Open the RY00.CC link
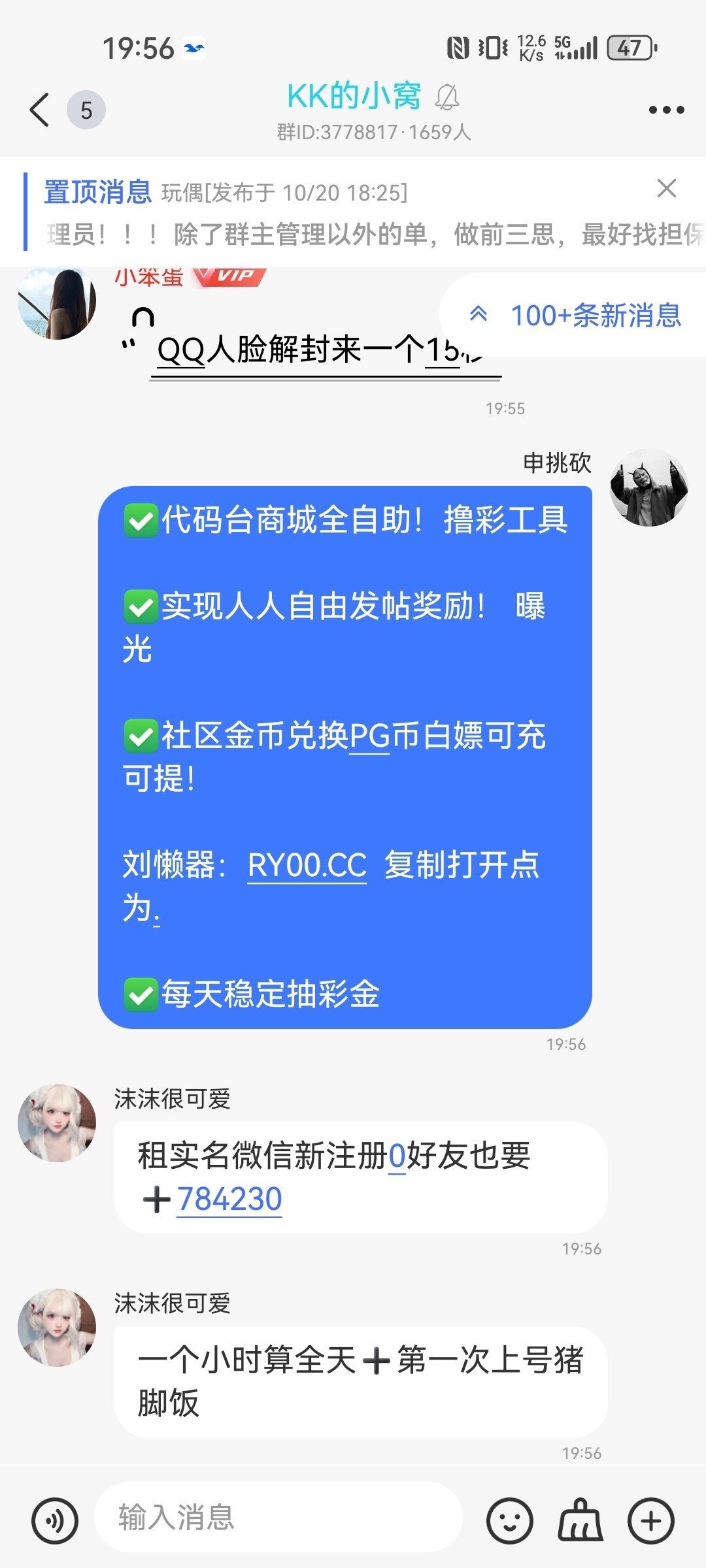Viewport: 706px width, 1568px height. coord(307,866)
